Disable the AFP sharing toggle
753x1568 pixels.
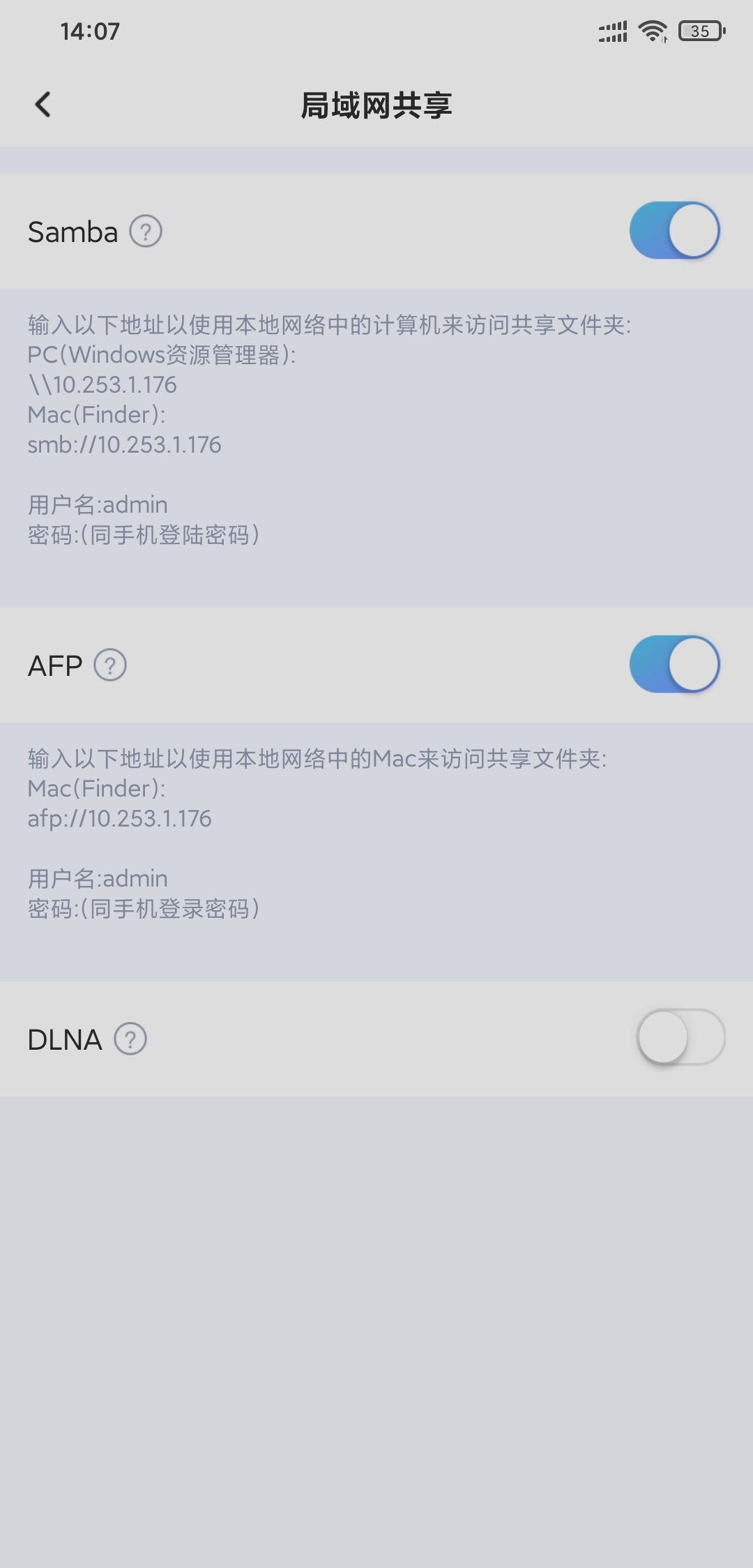[674, 664]
